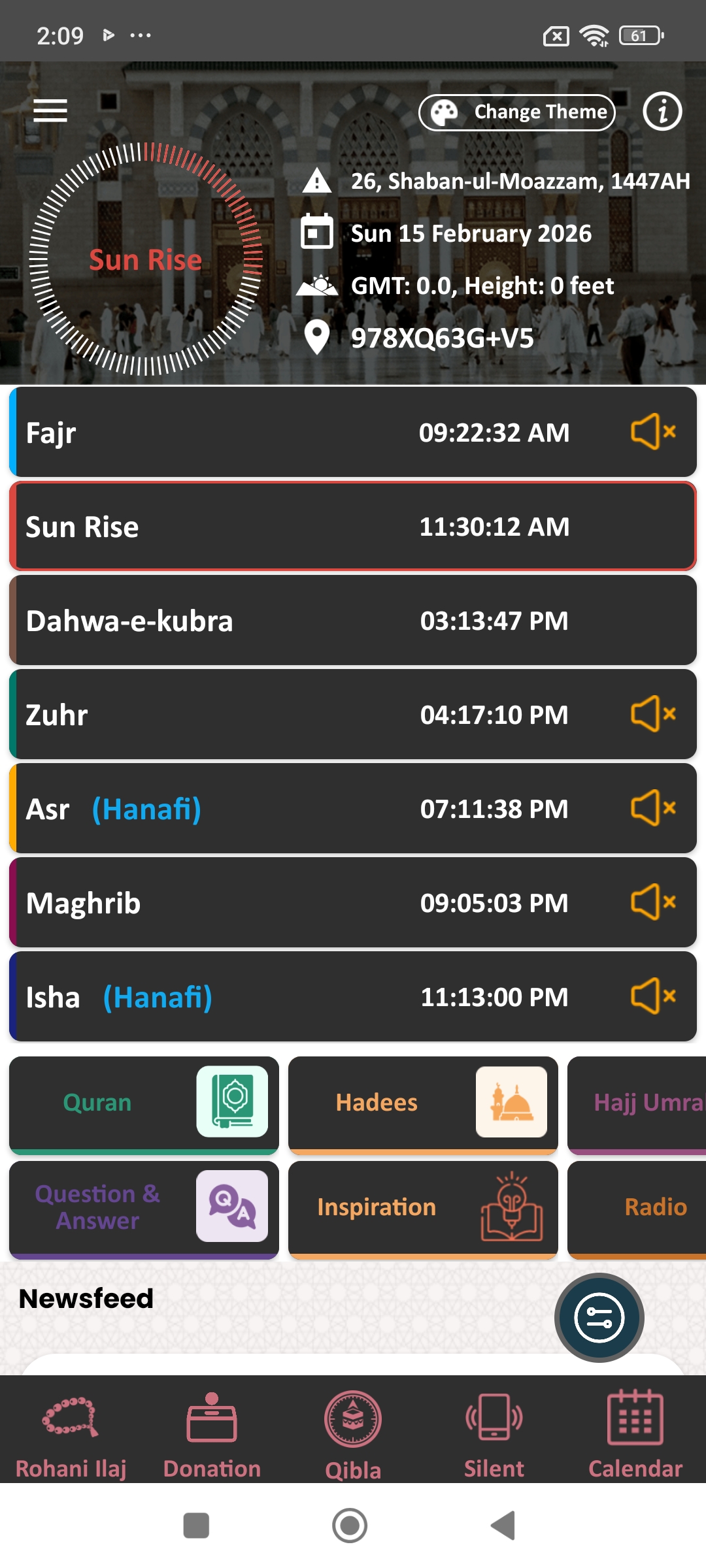Open Question & Answer
The height and width of the screenshot is (1568, 706).
[x=144, y=1207]
